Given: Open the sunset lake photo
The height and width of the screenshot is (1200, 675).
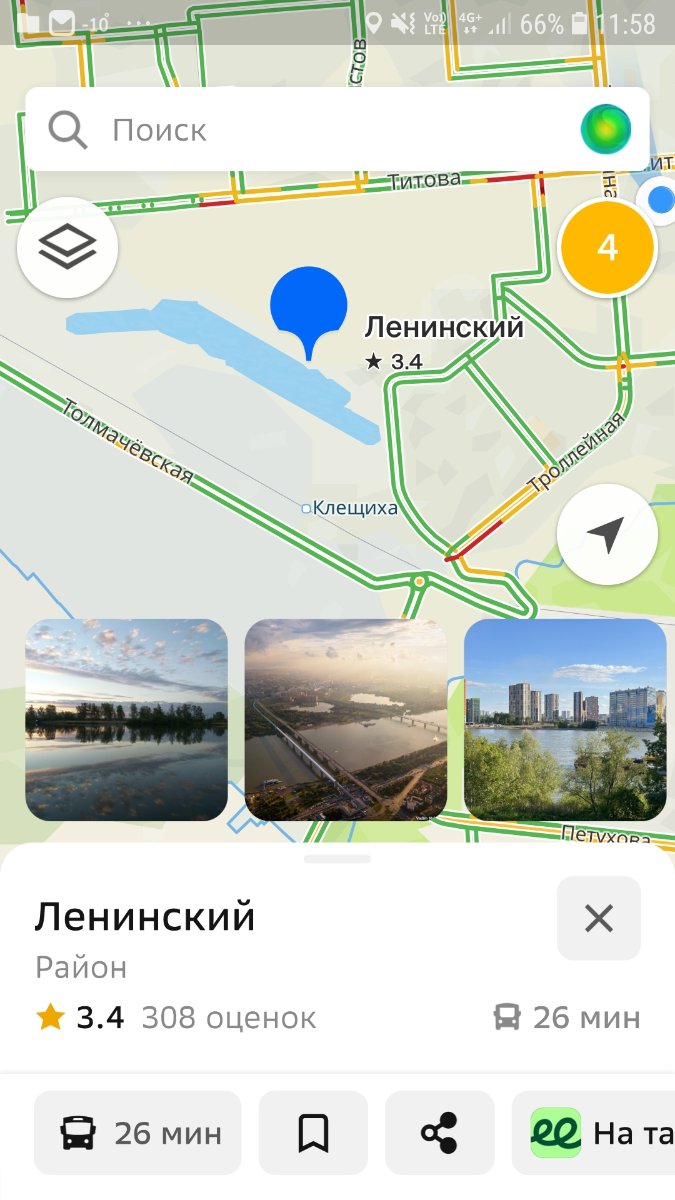Looking at the screenshot, I should (x=126, y=720).
